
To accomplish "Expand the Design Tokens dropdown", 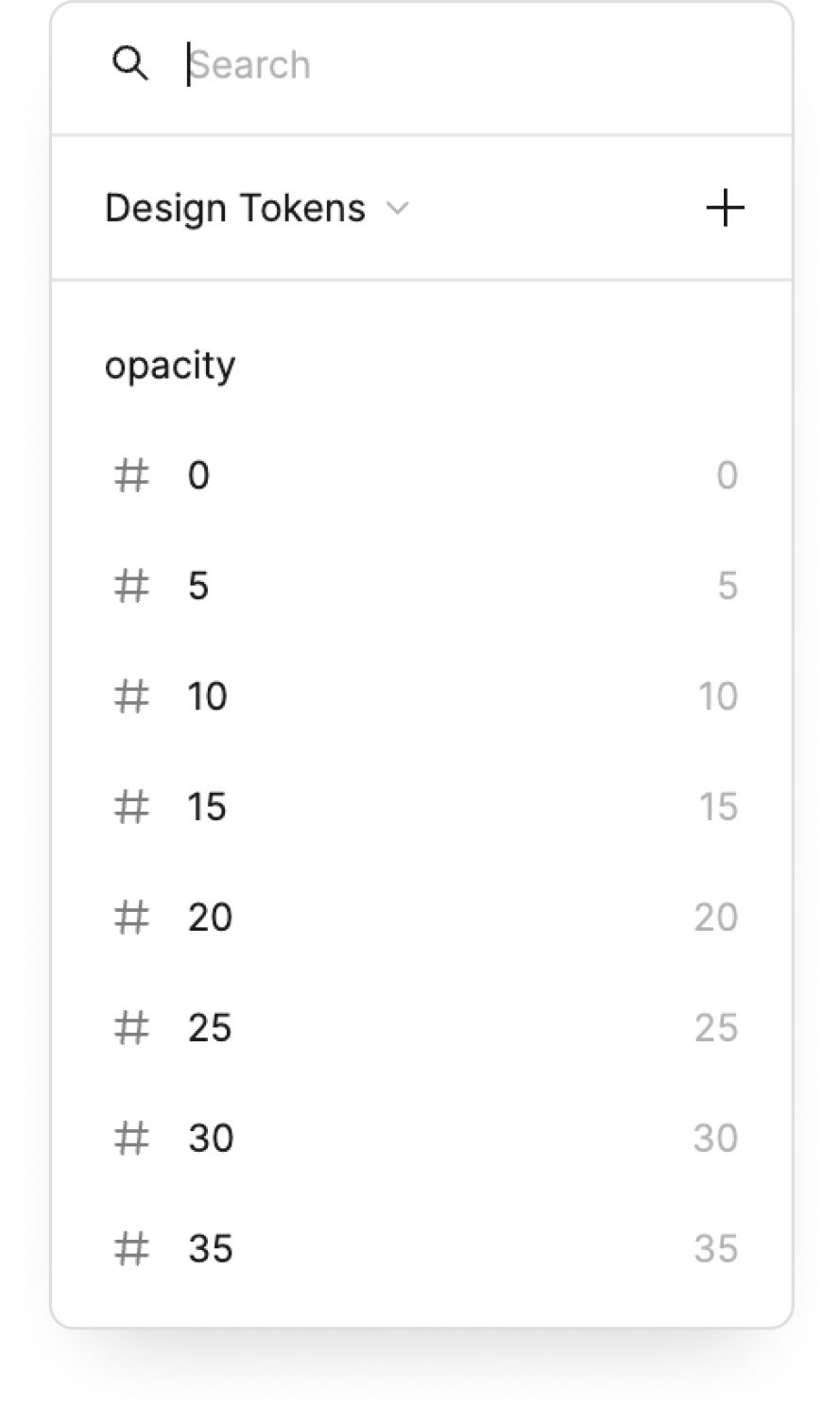I will click(257, 208).
